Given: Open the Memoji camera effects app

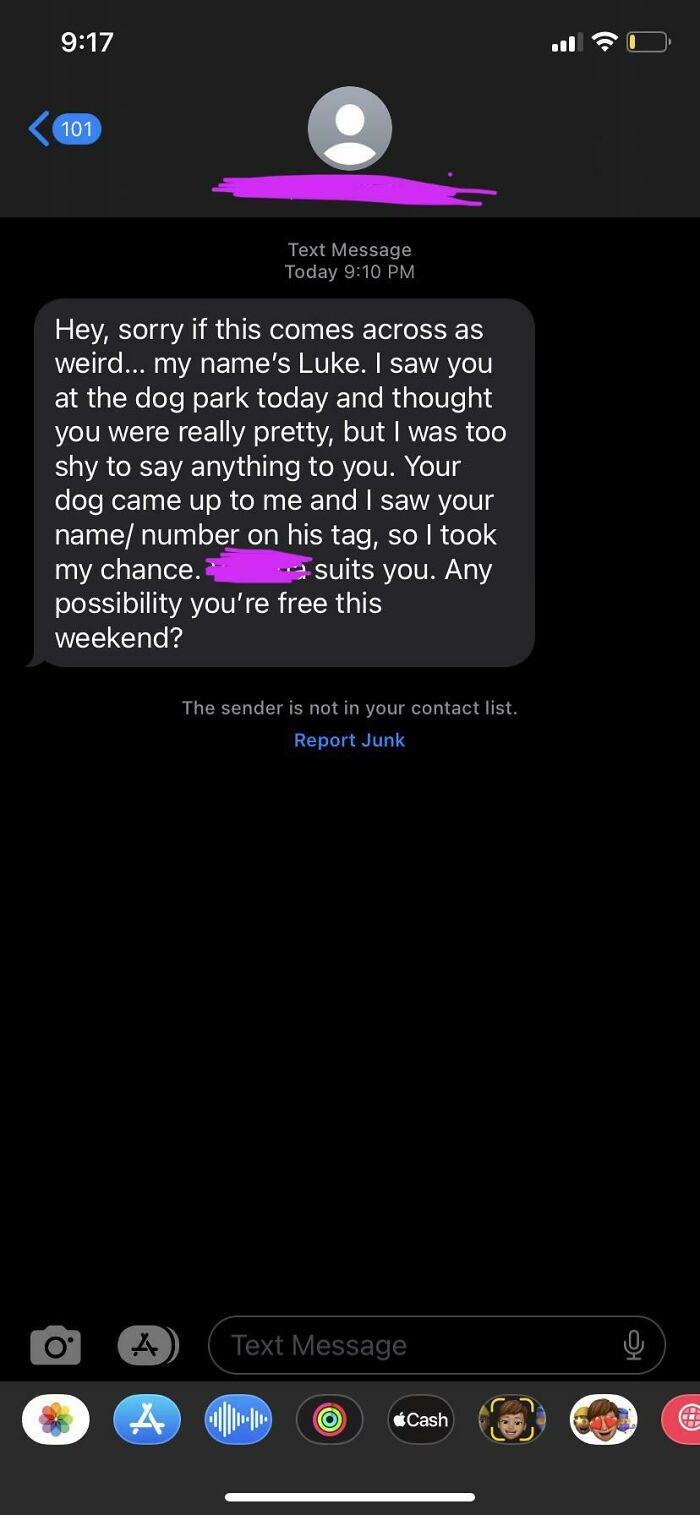Looking at the screenshot, I should click(x=512, y=1419).
